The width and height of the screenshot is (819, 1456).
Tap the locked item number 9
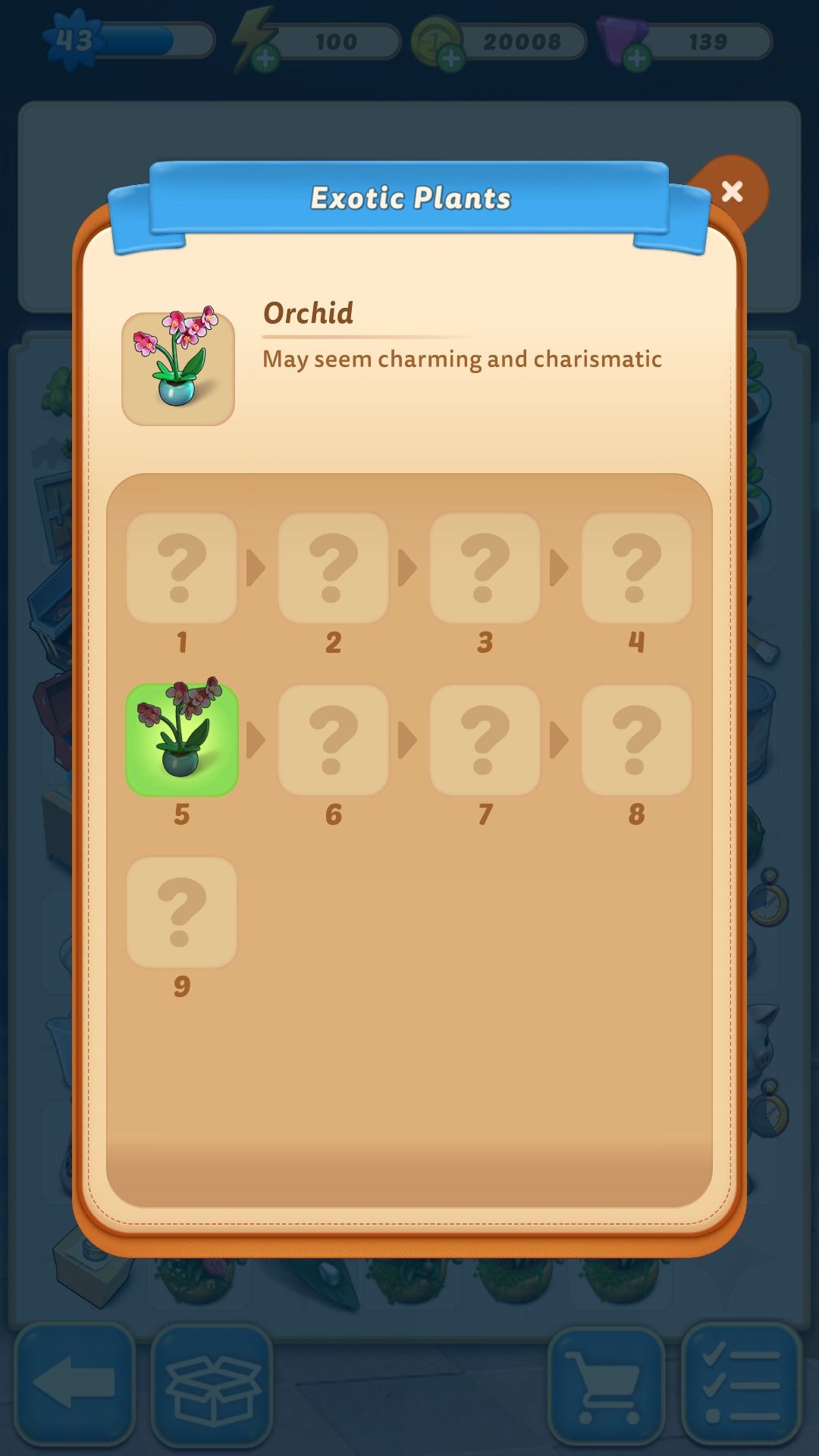click(182, 912)
